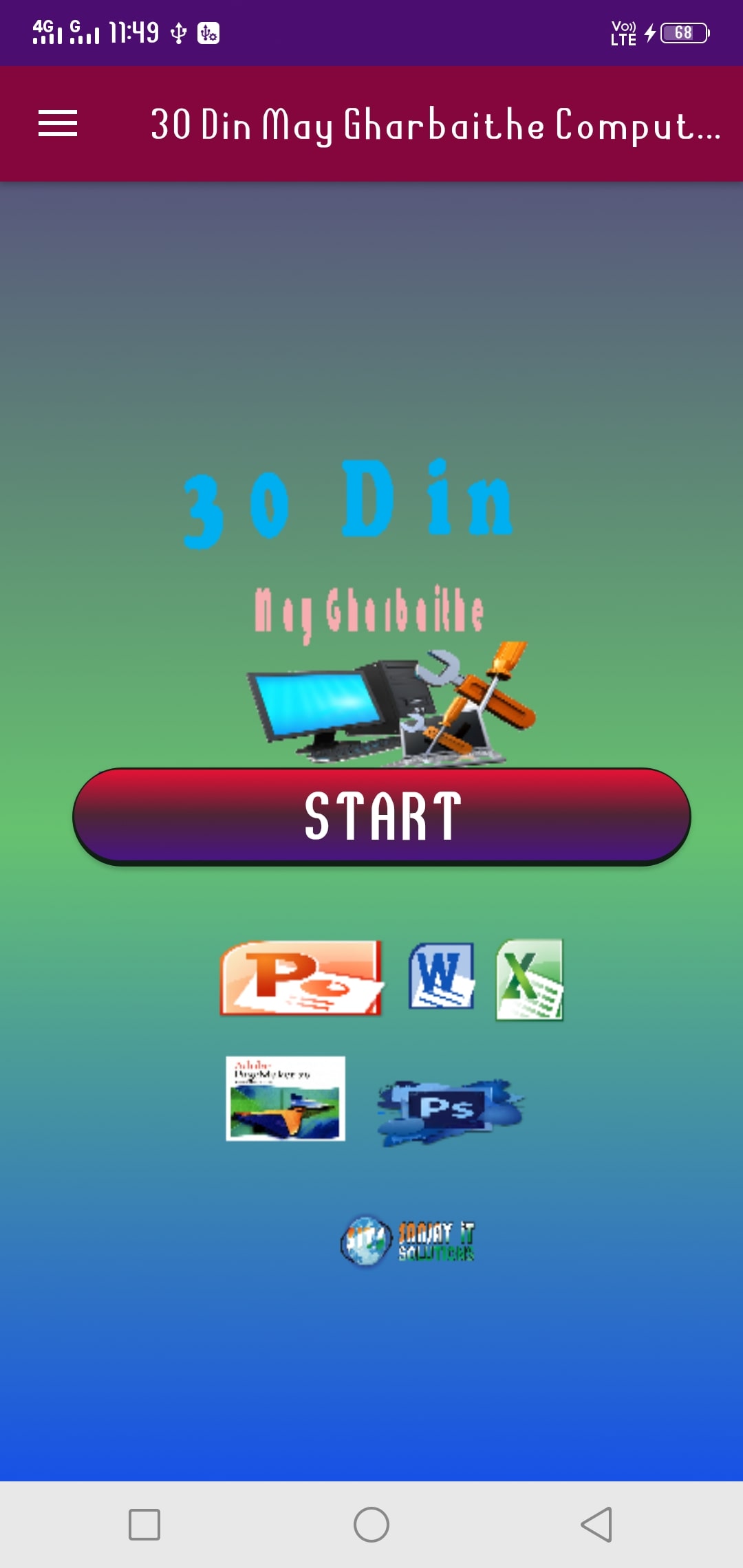Go back using system back button
Screen dimensions: 743x1568
click(596, 1525)
